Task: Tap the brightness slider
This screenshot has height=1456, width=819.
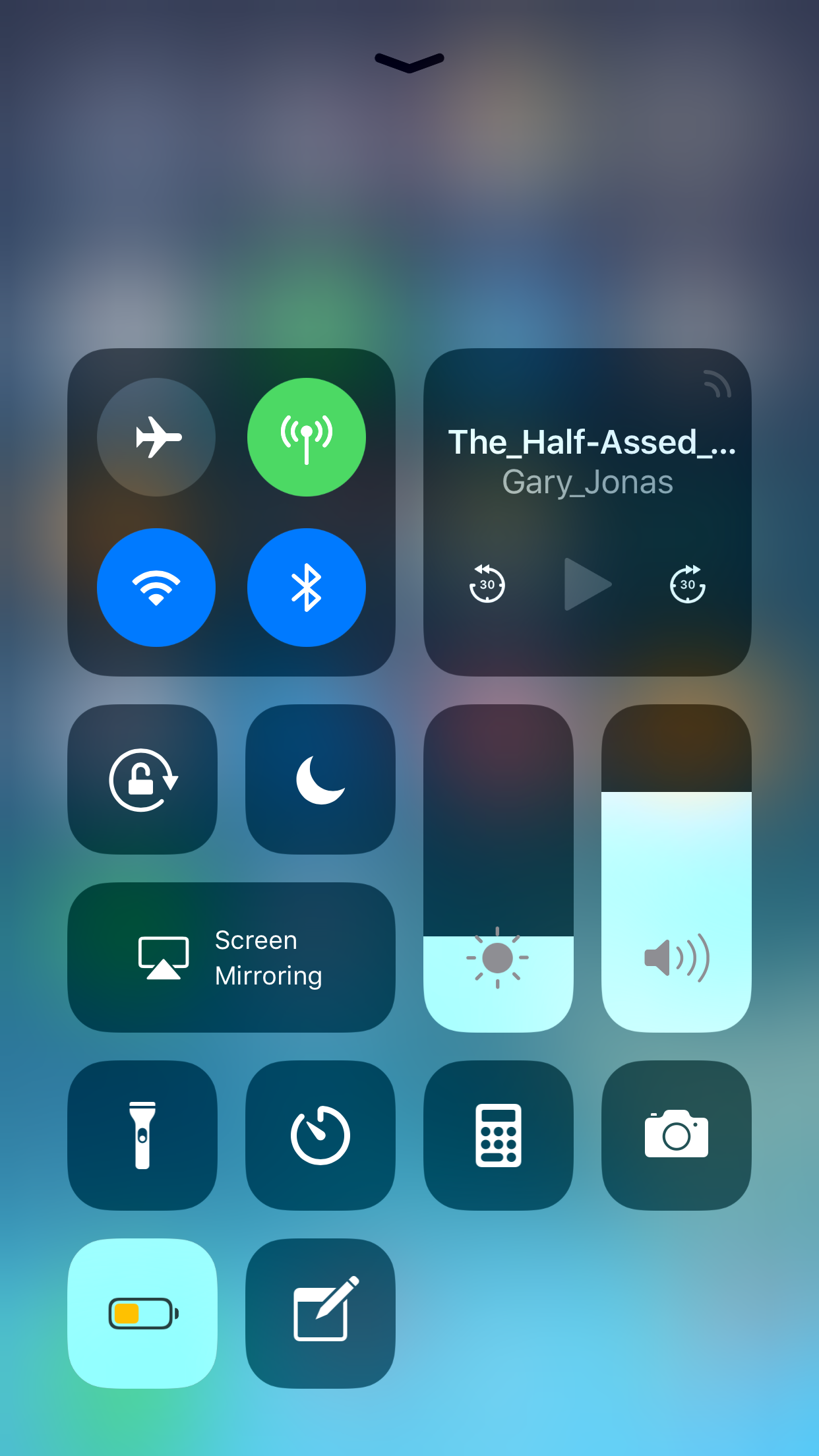Action: pos(499,868)
